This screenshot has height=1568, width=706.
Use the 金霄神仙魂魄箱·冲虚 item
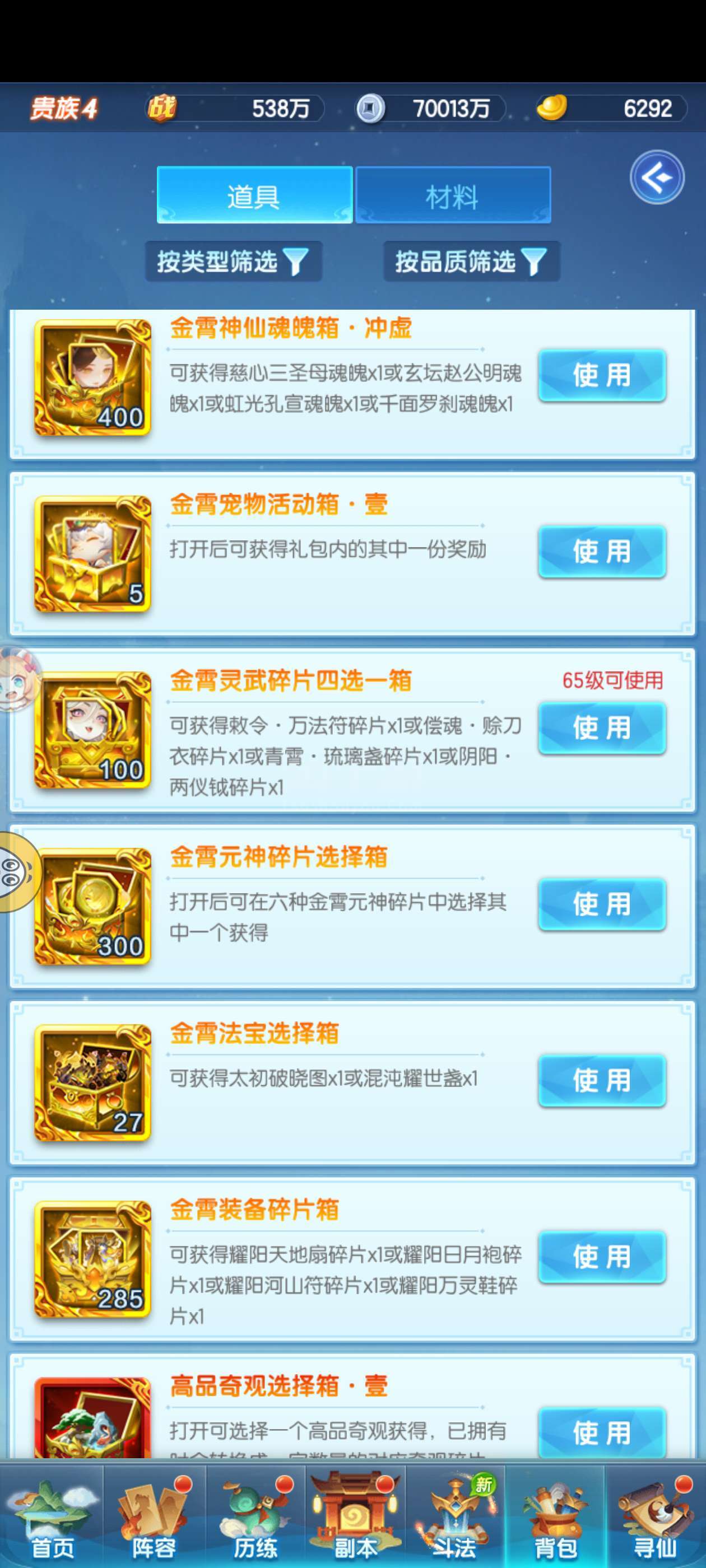coord(602,375)
